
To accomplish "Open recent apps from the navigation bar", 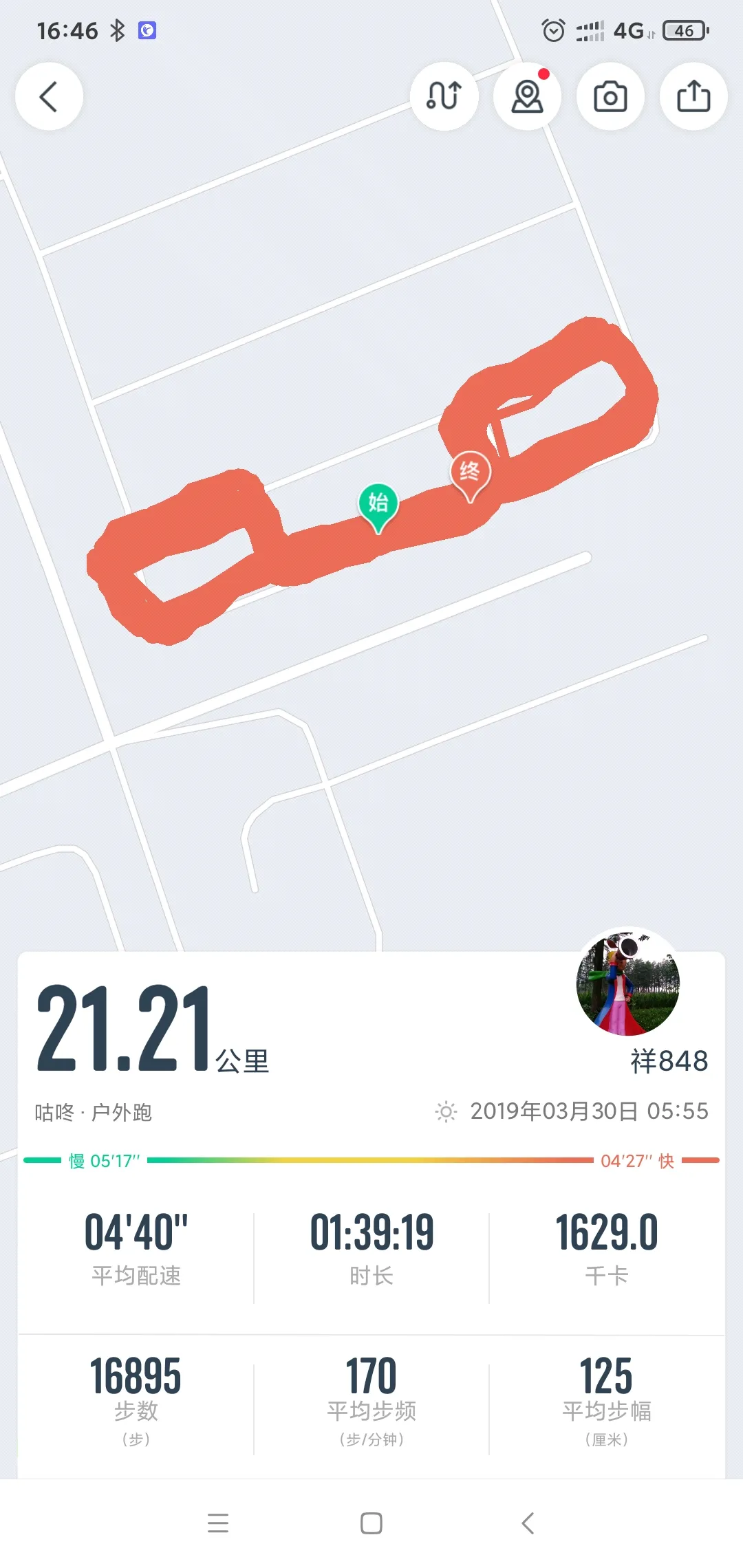I will click(218, 1523).
